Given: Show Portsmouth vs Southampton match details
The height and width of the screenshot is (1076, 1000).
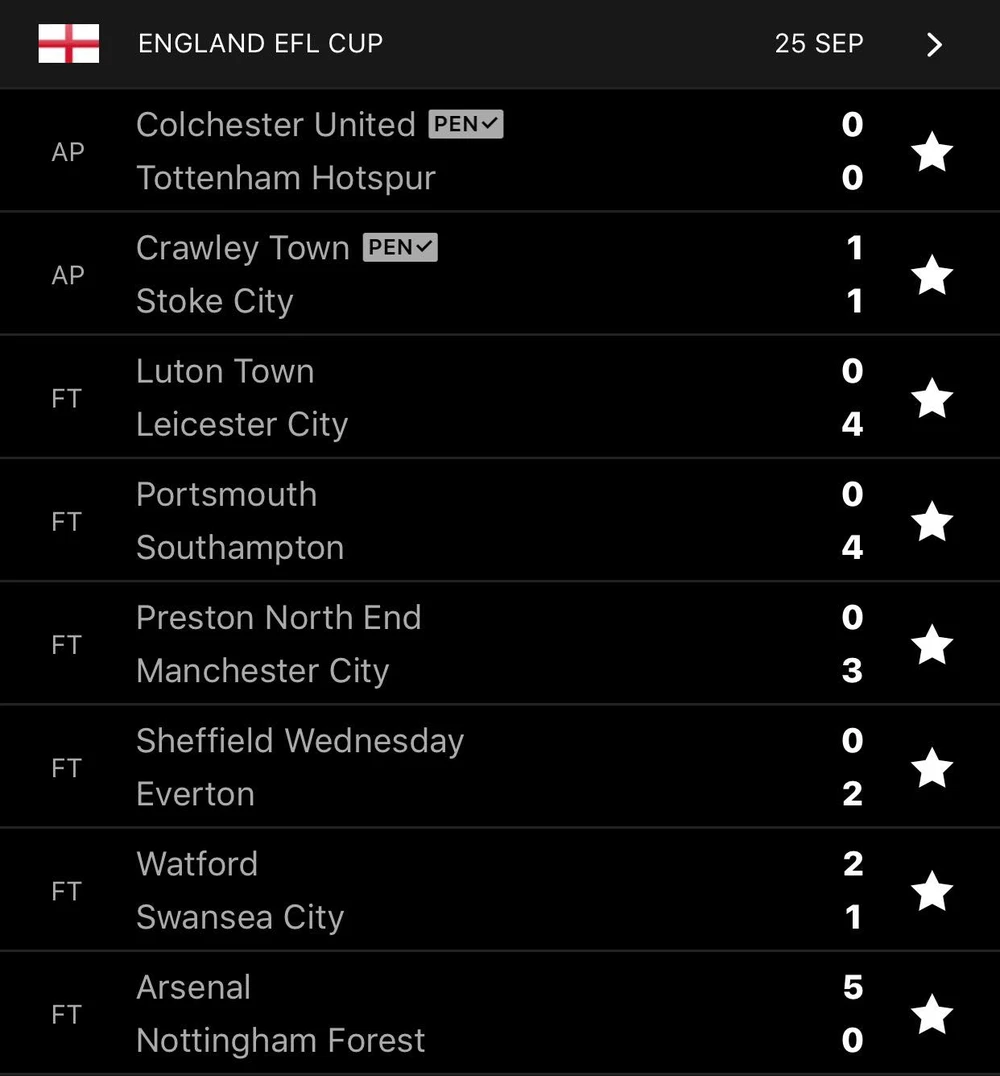Looking at the screenshot, I should pyautogui.click(x=450, y=521).
